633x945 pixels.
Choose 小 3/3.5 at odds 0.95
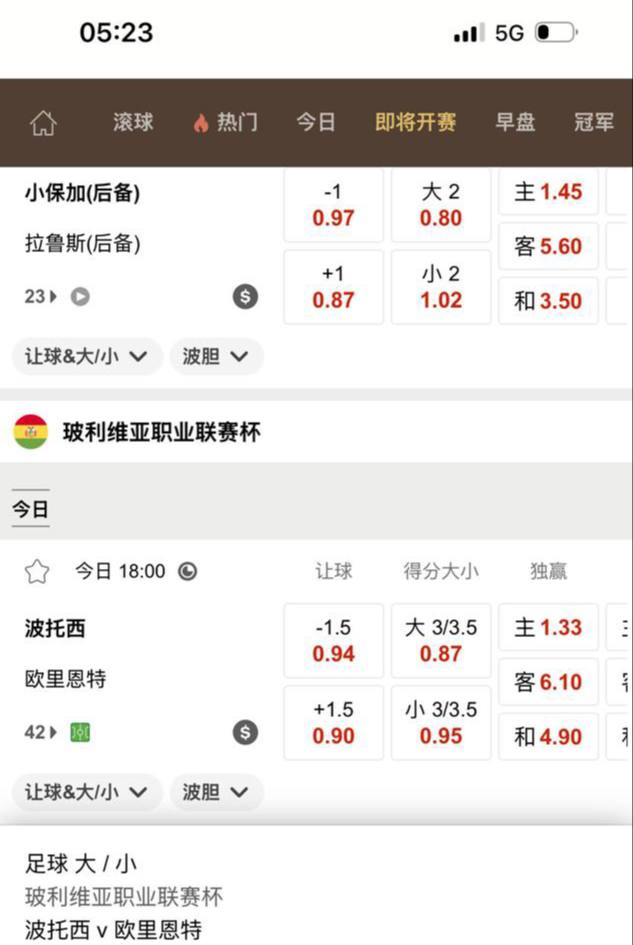tap(441, 723)
